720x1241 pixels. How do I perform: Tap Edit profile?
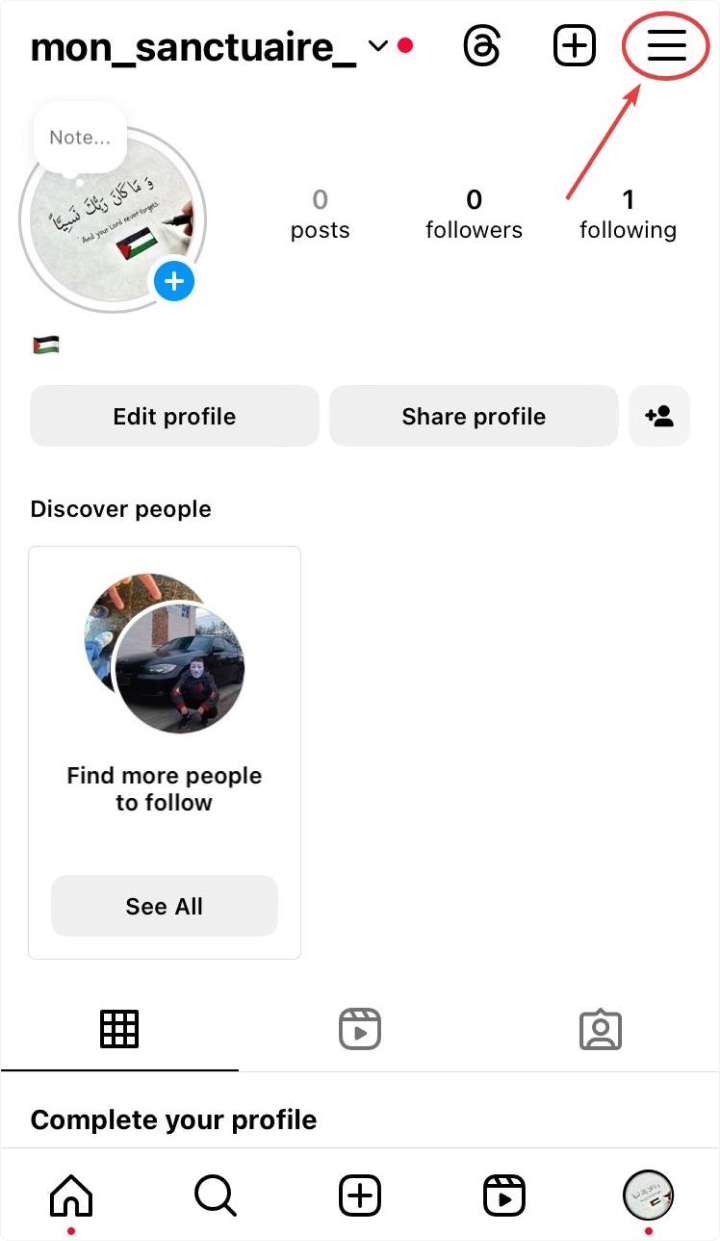(174, 416)
